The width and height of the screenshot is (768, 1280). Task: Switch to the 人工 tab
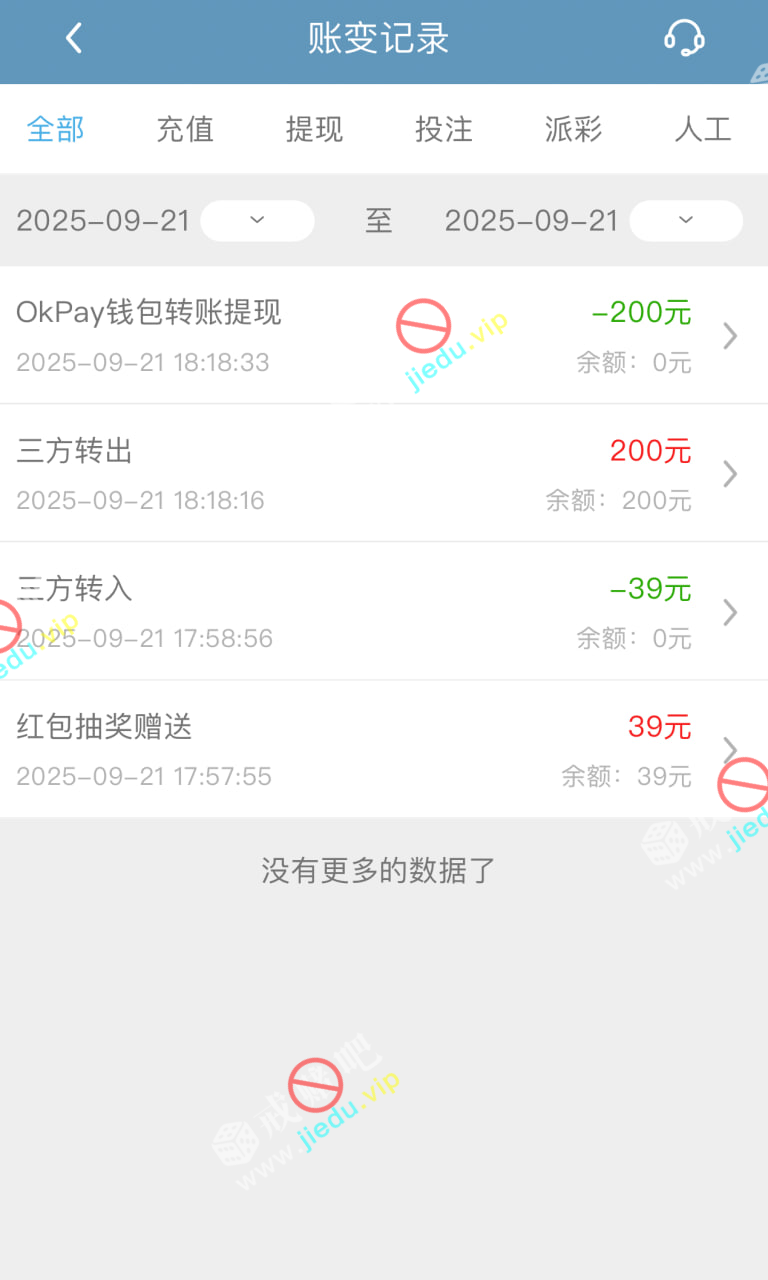[703, 129]
